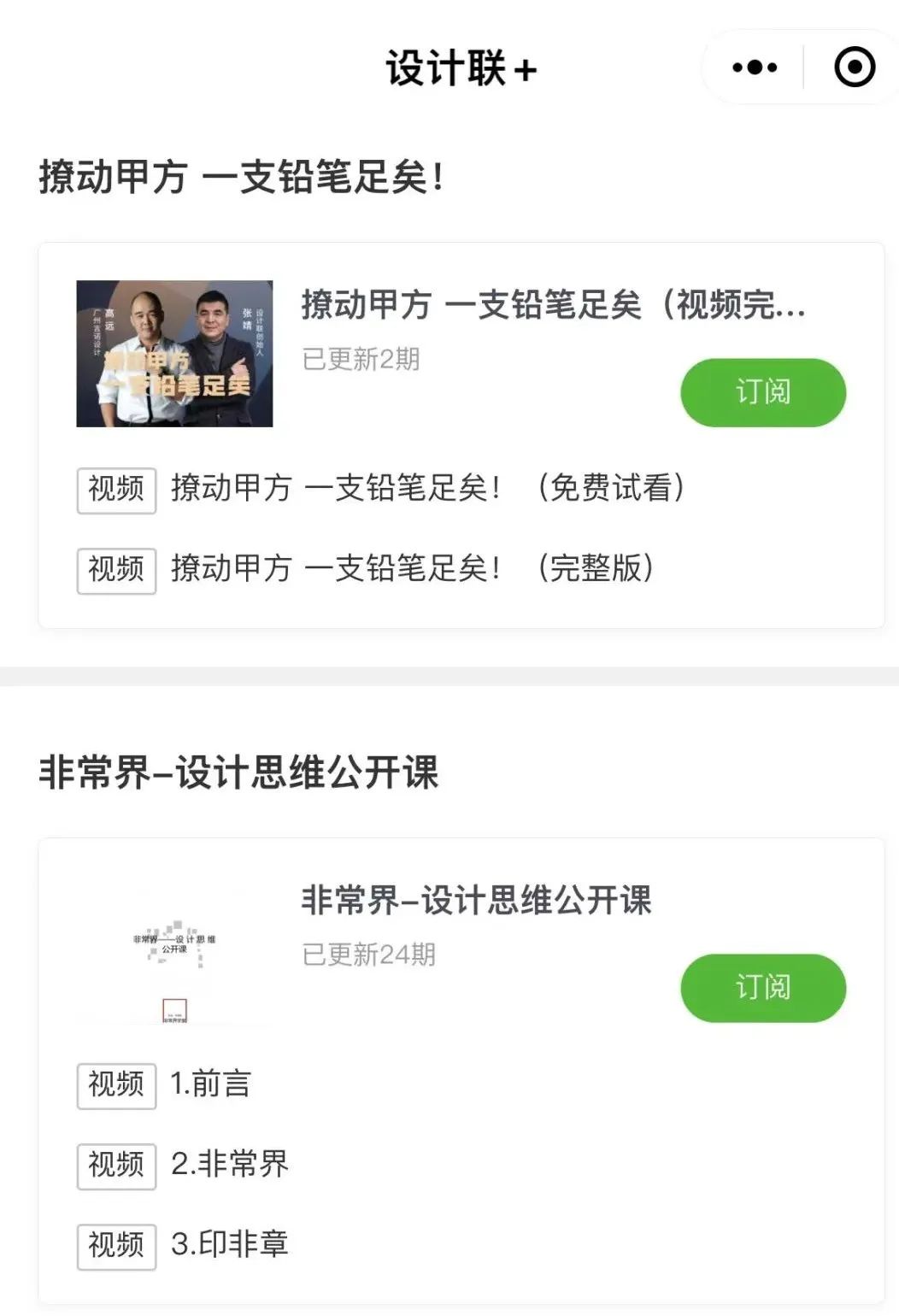Open the 撩动甲方 course cover thumbnail
This screenshot has height=1316, width=899.
(x=174, y=354)
